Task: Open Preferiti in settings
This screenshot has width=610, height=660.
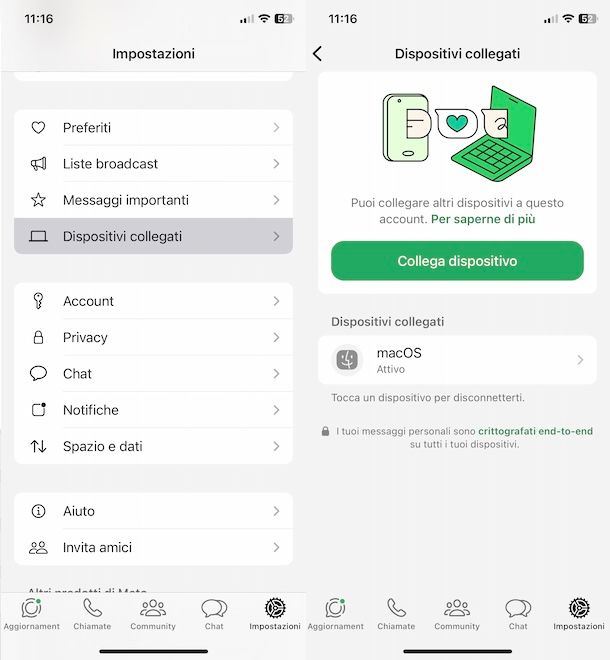Action: pos(153,128)
